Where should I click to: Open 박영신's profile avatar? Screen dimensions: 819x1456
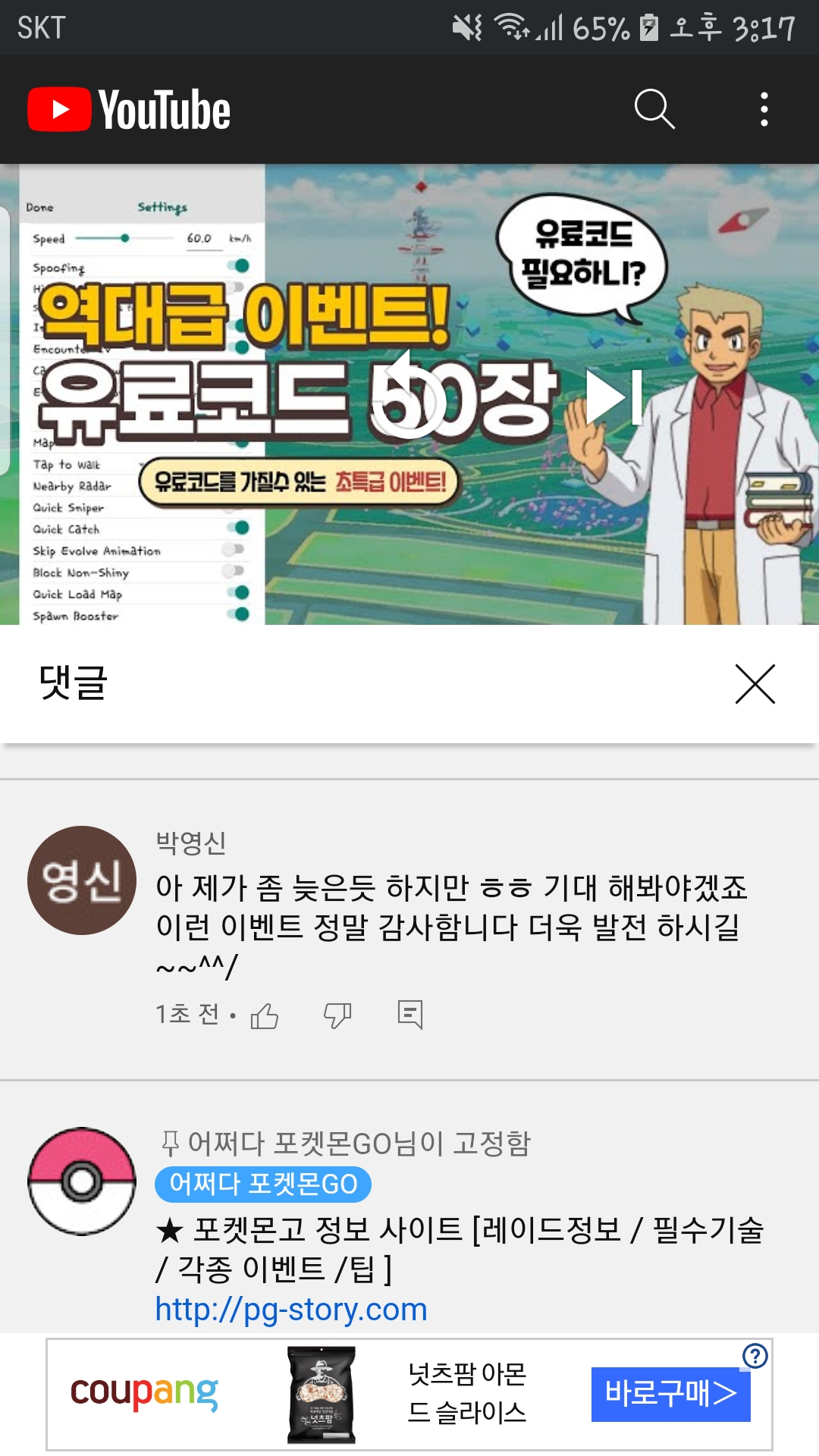pos(82,880)
